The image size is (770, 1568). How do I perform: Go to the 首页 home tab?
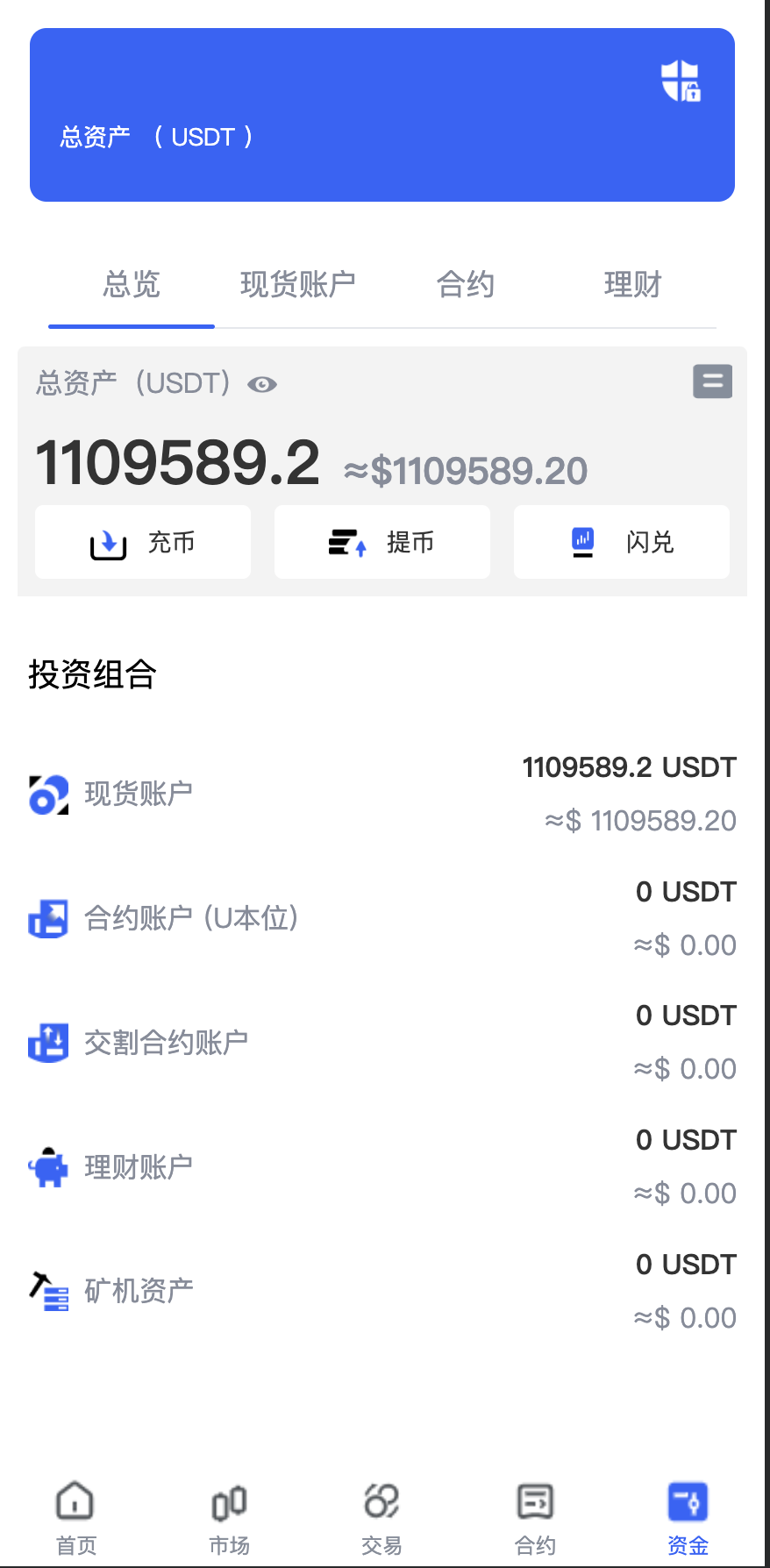tap(76, 1517)
